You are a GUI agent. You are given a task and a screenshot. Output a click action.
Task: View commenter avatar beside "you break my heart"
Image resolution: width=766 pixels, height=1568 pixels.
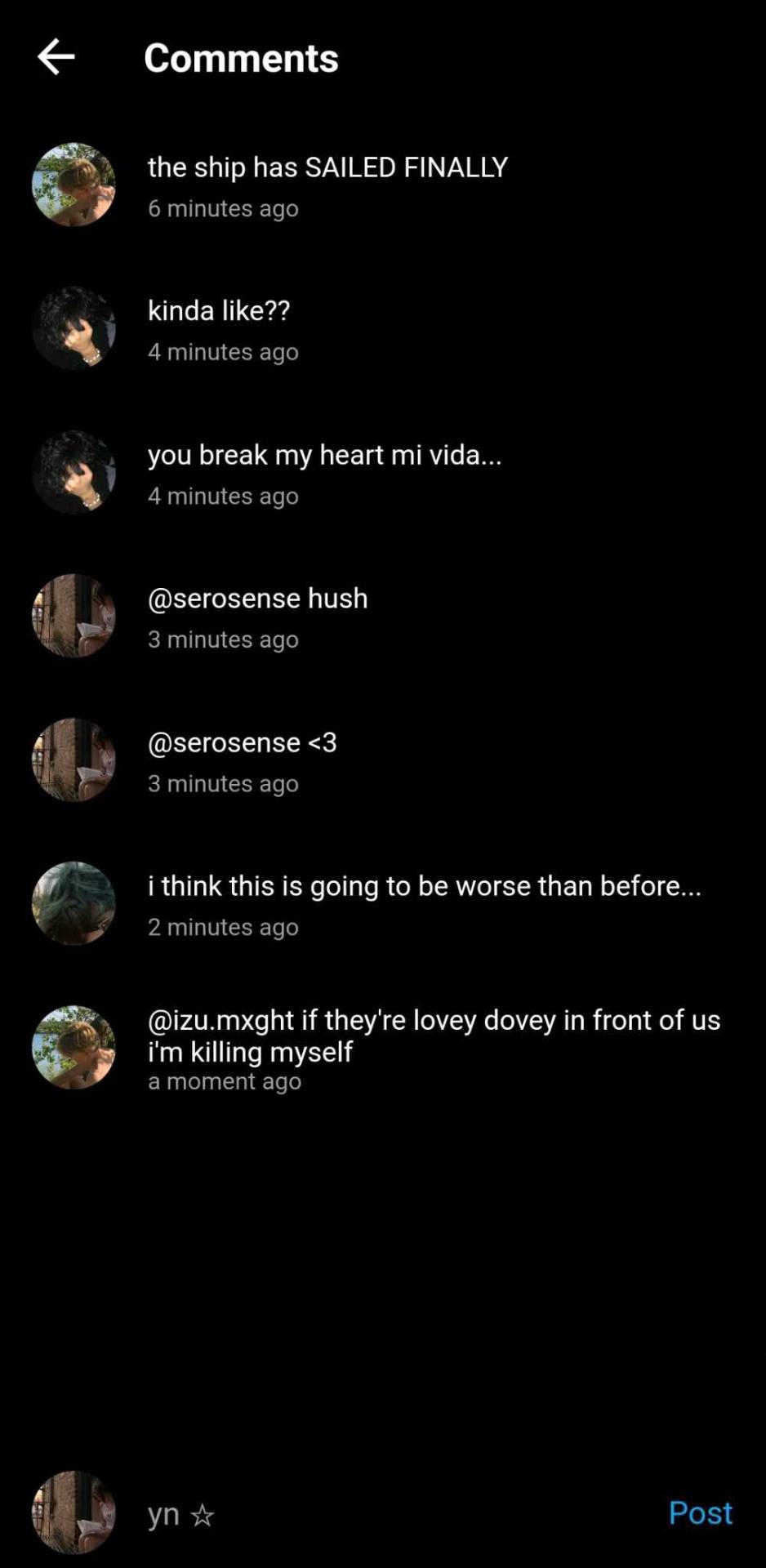coord(73,472)
